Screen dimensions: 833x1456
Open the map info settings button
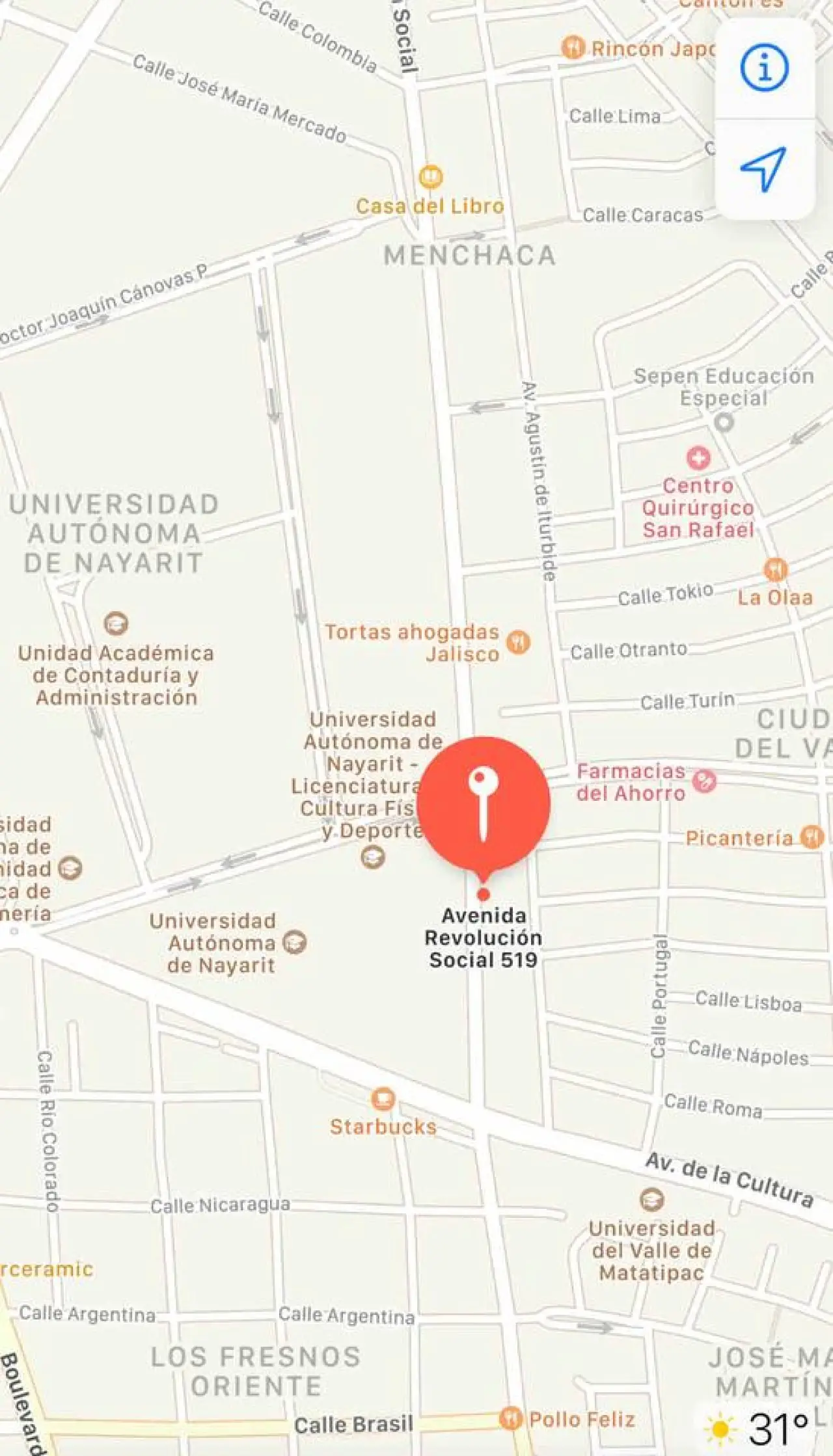(x=765, y=67)
